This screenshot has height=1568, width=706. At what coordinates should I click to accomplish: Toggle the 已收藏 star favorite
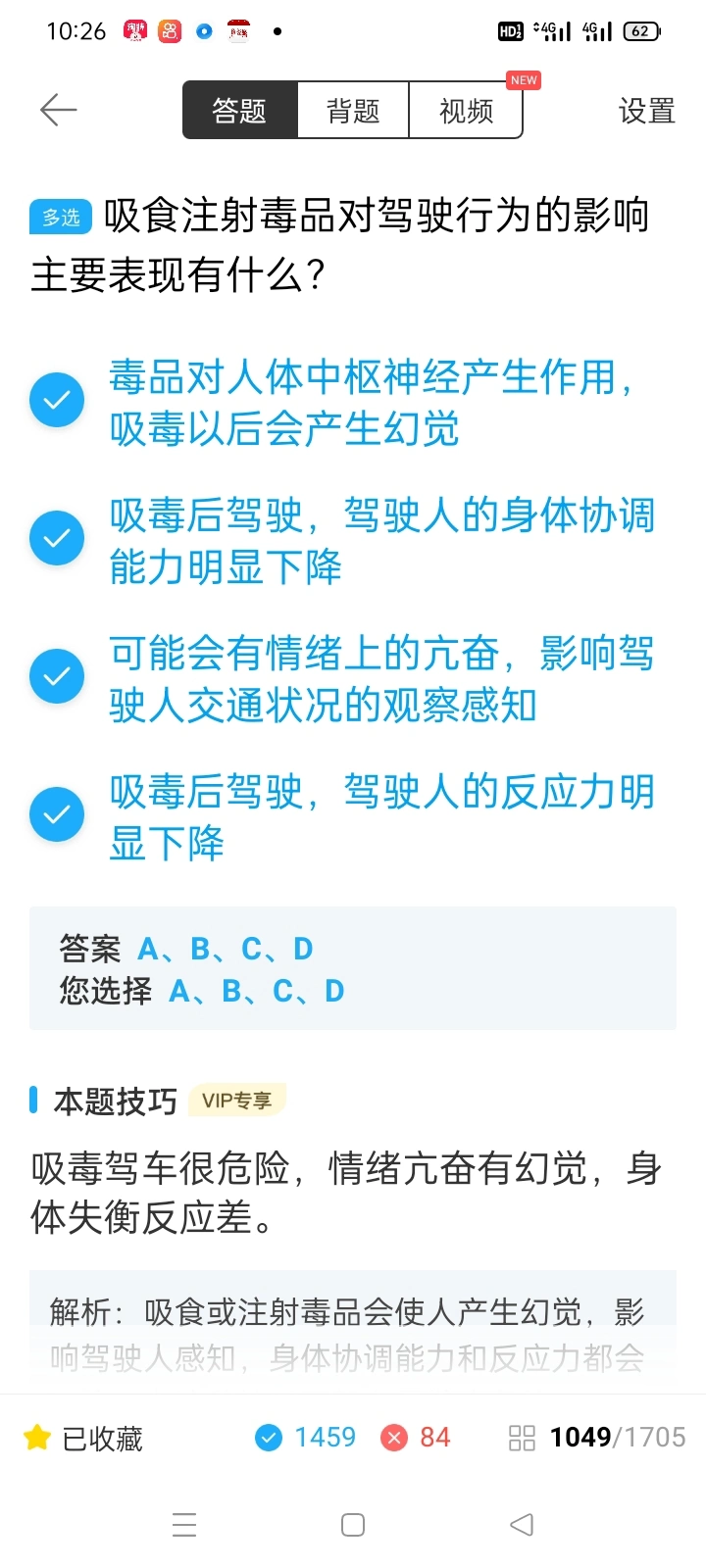tap(83, 1438)
